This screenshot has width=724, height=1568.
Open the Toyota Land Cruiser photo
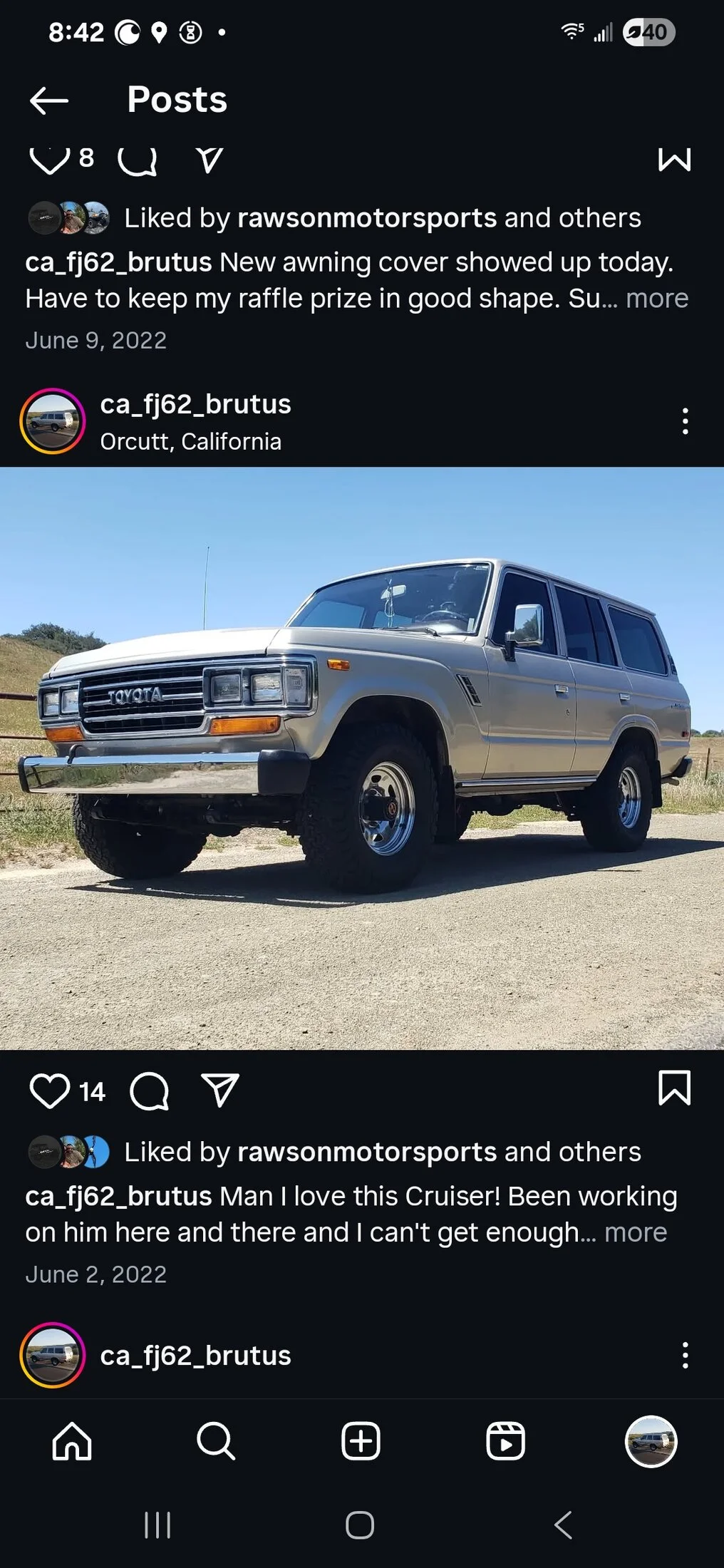pos(362,758)
